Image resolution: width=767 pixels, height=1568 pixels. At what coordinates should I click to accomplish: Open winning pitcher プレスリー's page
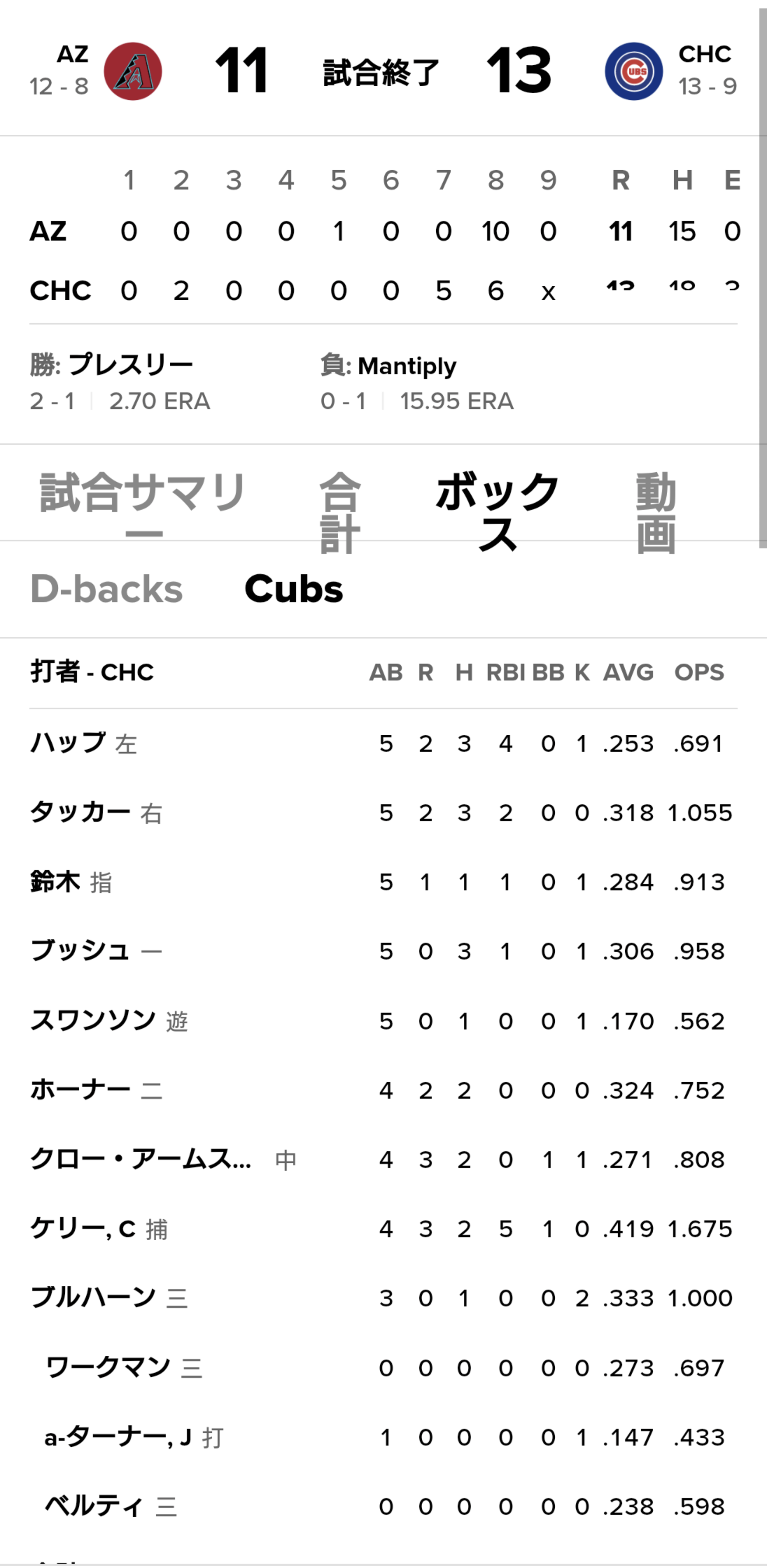(x=130, y=365)
